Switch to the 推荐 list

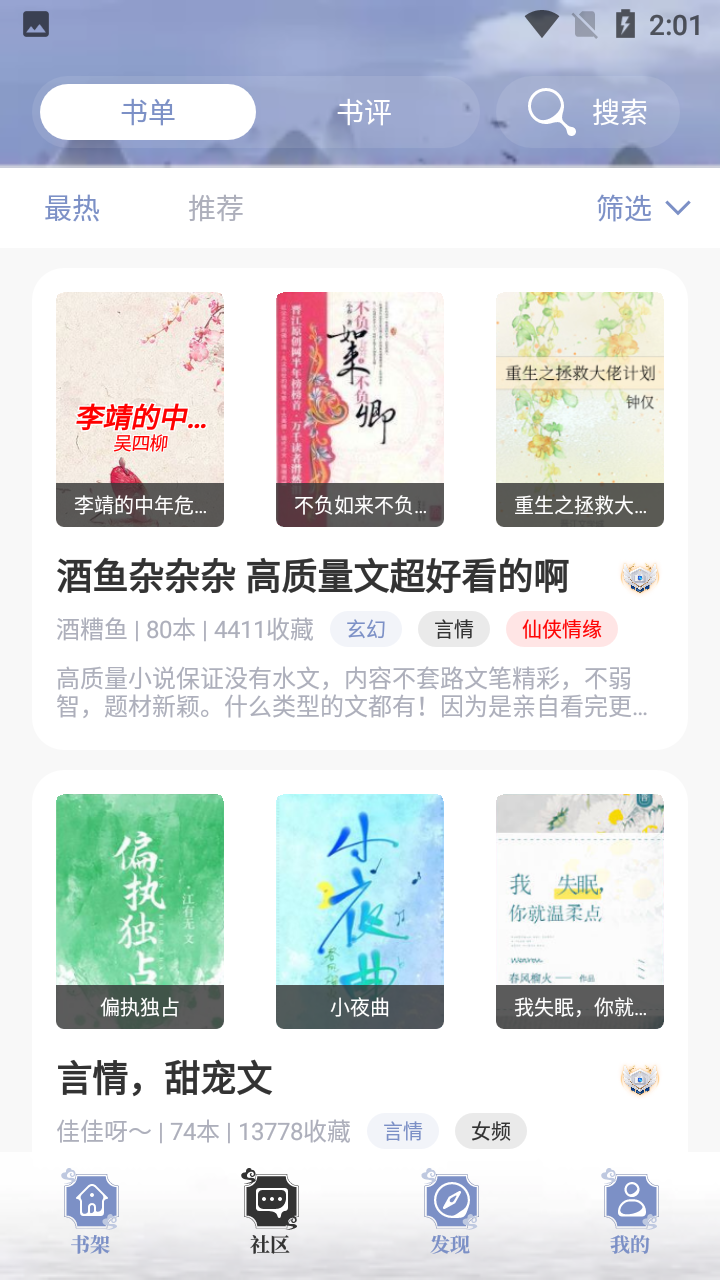pyautogui.click(x=216, y=208)
